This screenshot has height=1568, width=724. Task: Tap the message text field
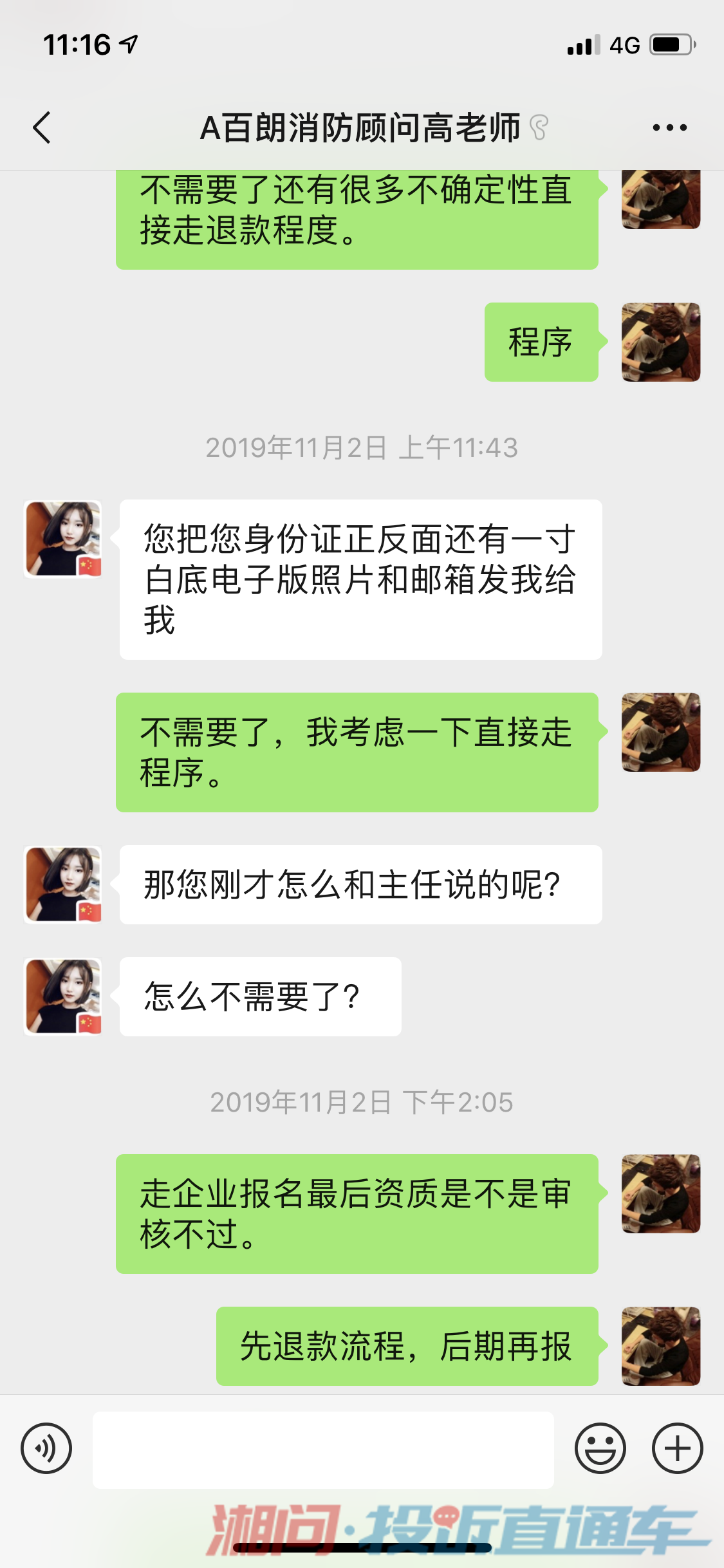(x=323, y=1450)
